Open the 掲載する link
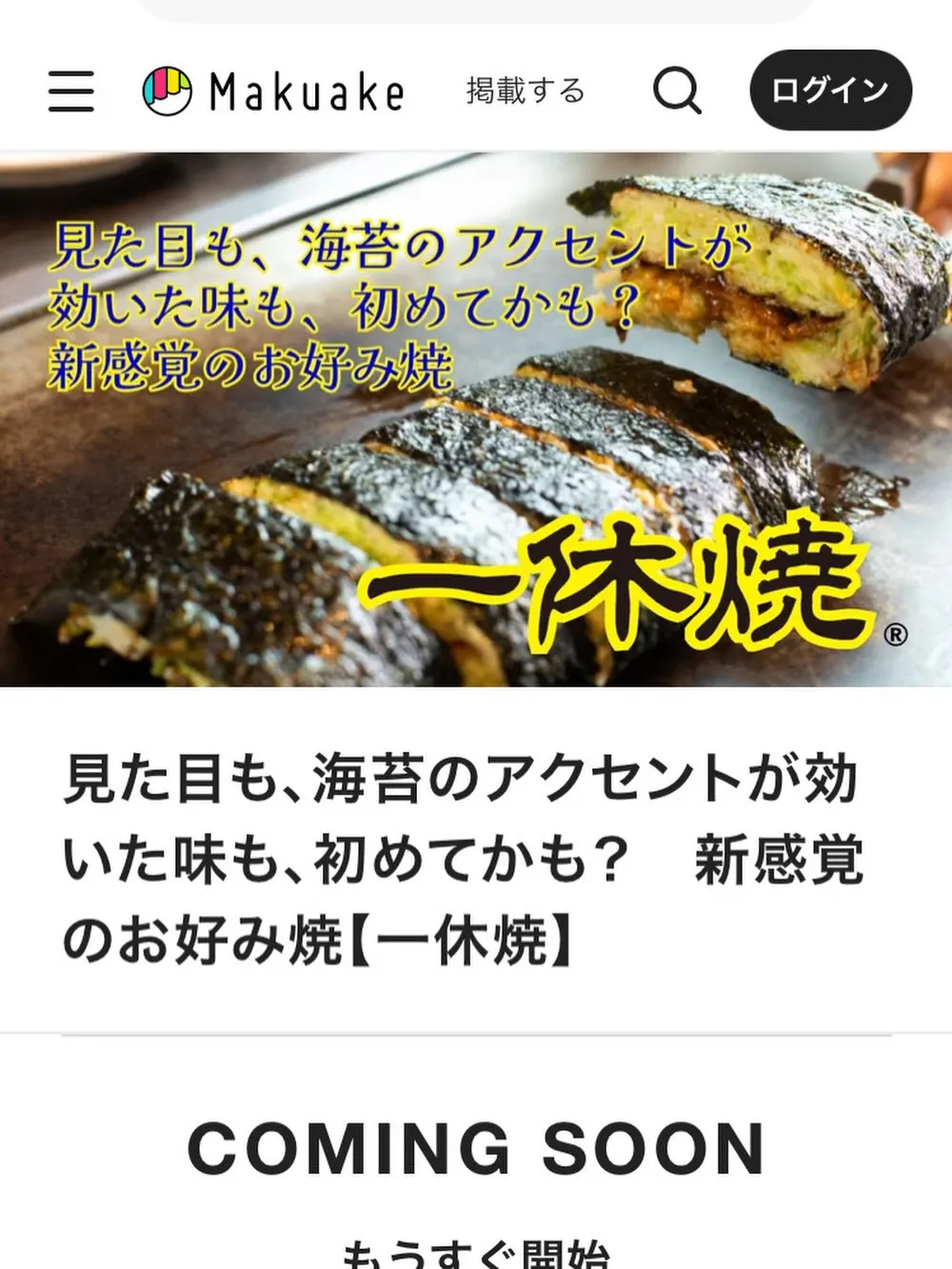 526,91
